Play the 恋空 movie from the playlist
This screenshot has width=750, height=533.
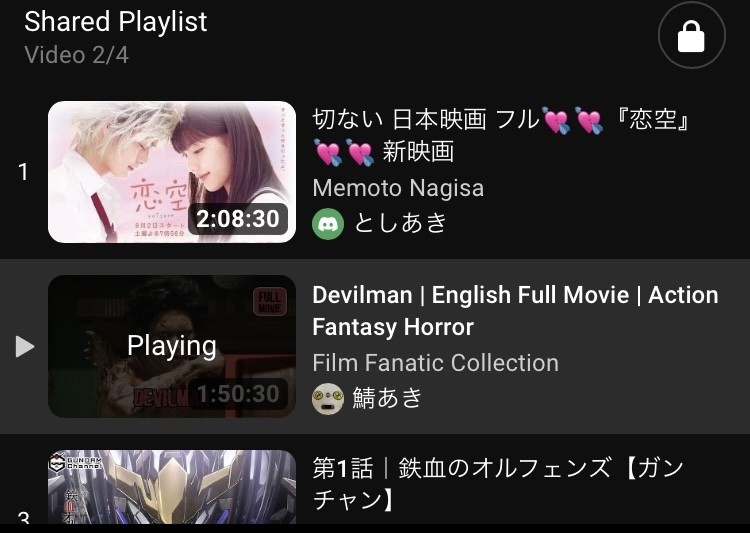click(172, 172)
